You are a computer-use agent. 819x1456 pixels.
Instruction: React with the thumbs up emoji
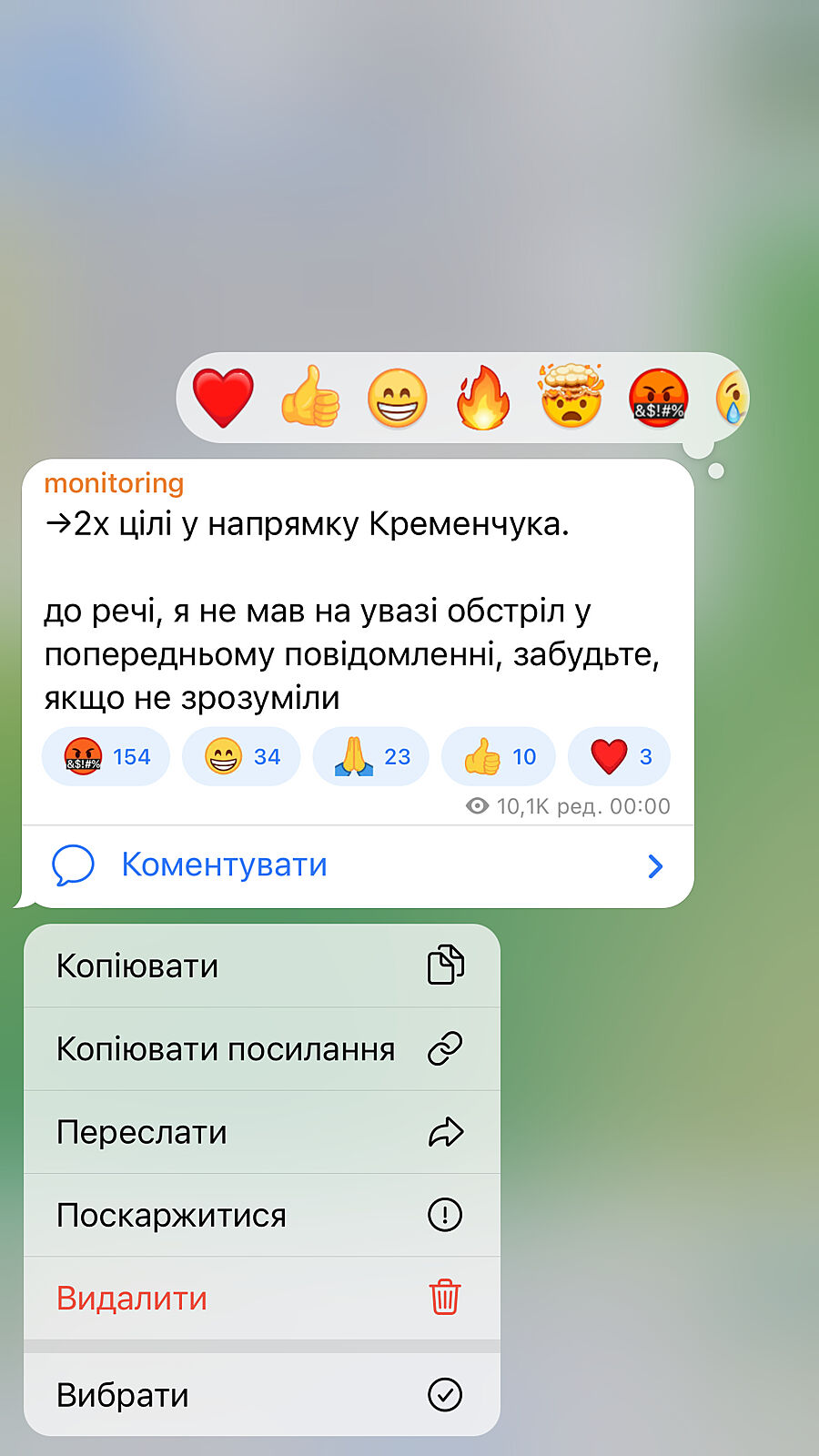310,398
